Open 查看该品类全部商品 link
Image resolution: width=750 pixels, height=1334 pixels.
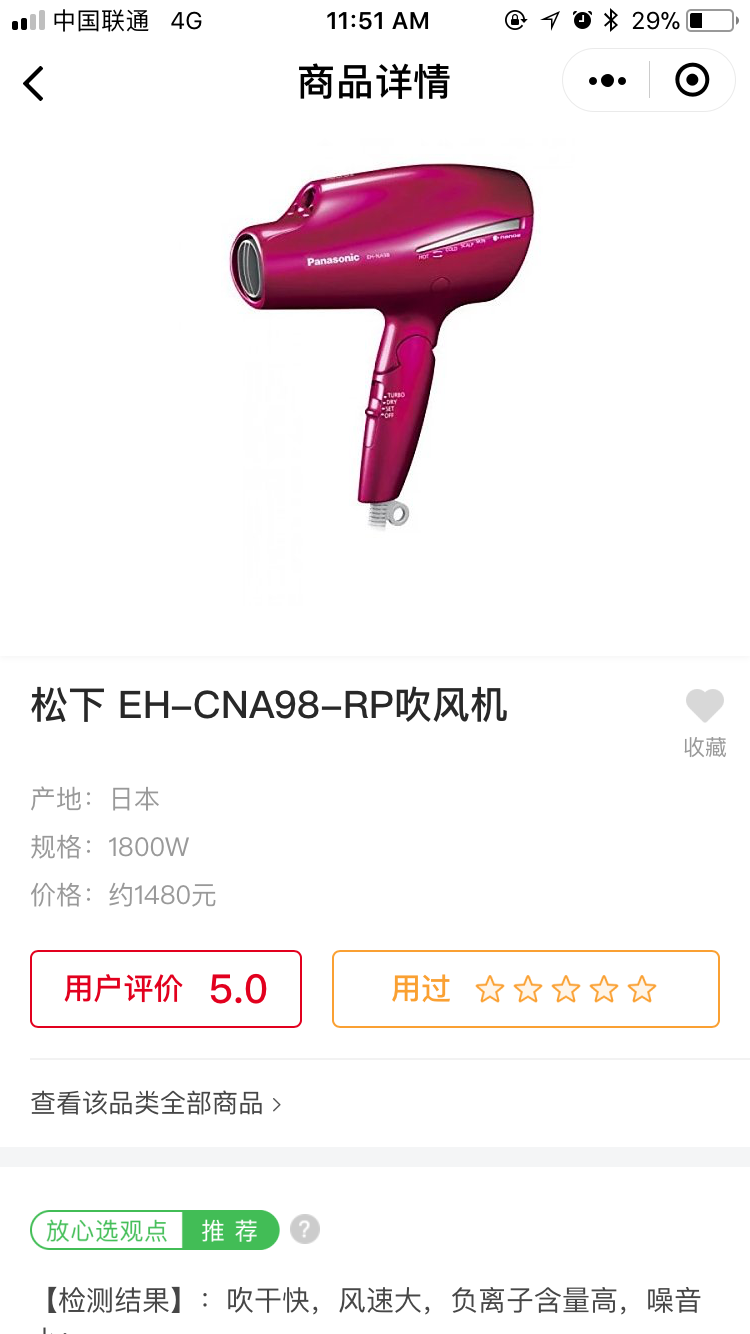coord(156,1104)
